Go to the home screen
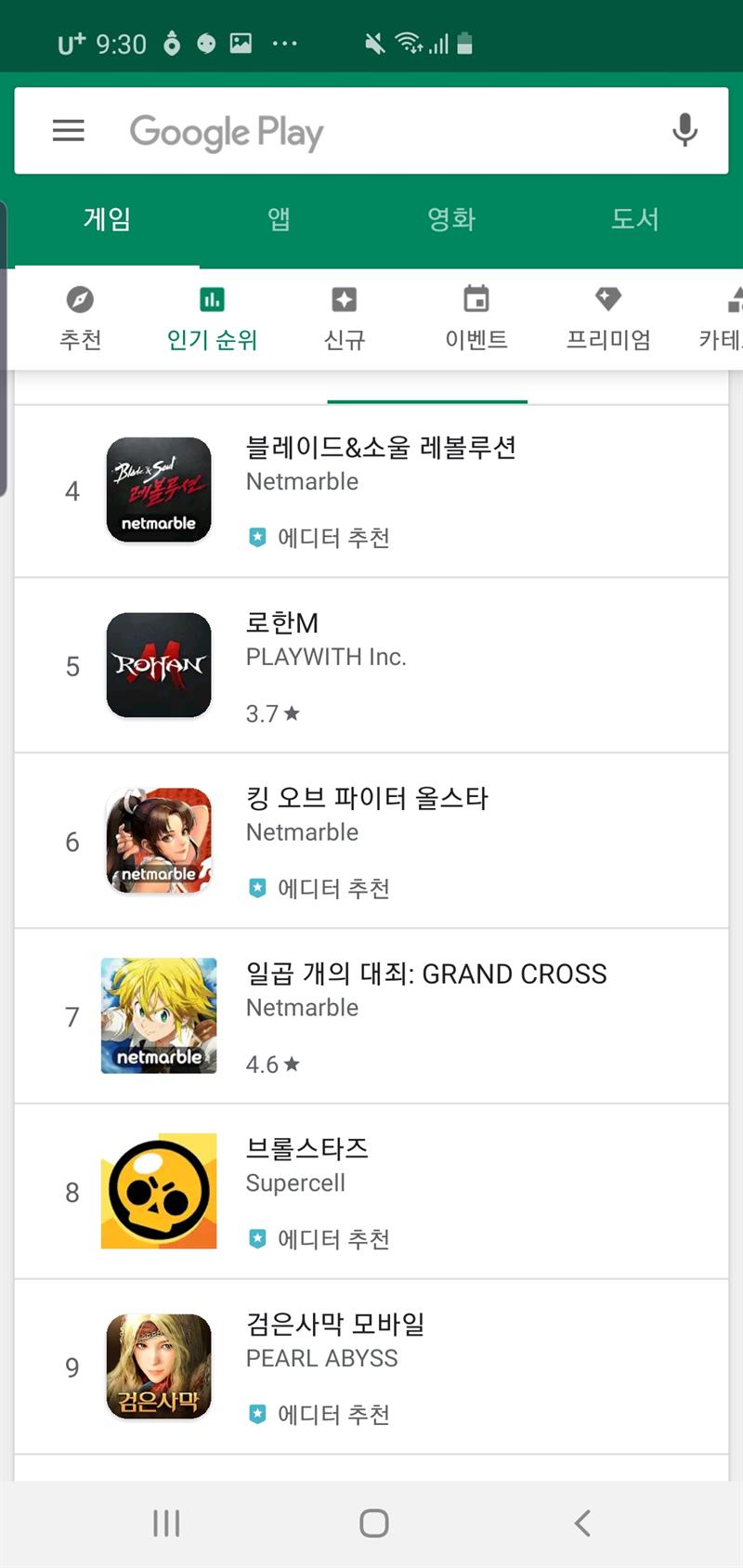This screenshot has width=743, height=1568. (373, 1522)
